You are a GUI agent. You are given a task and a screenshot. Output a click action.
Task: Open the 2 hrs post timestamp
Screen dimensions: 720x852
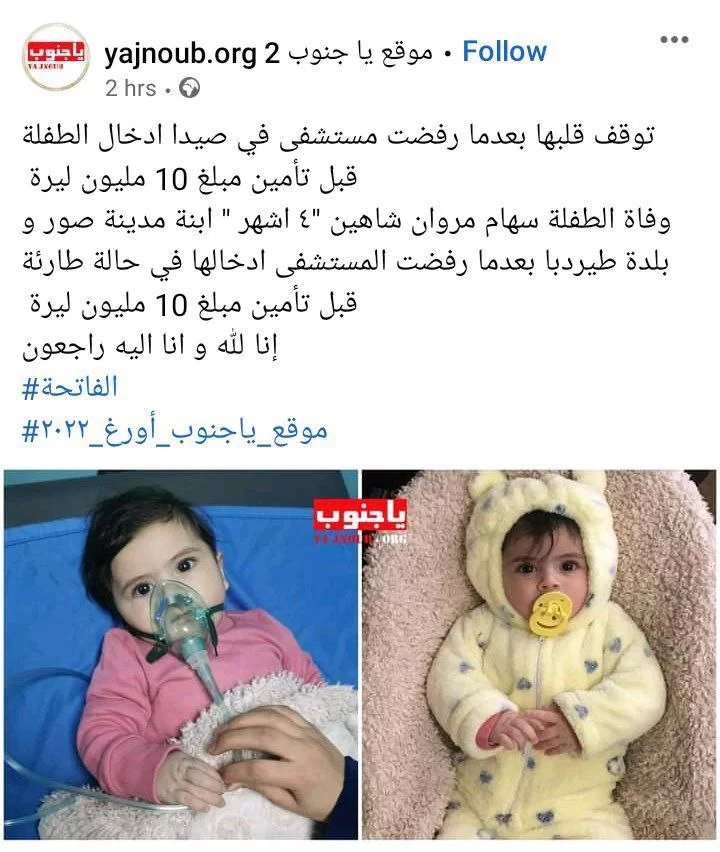pyautogui.click(x=130, y=89)
